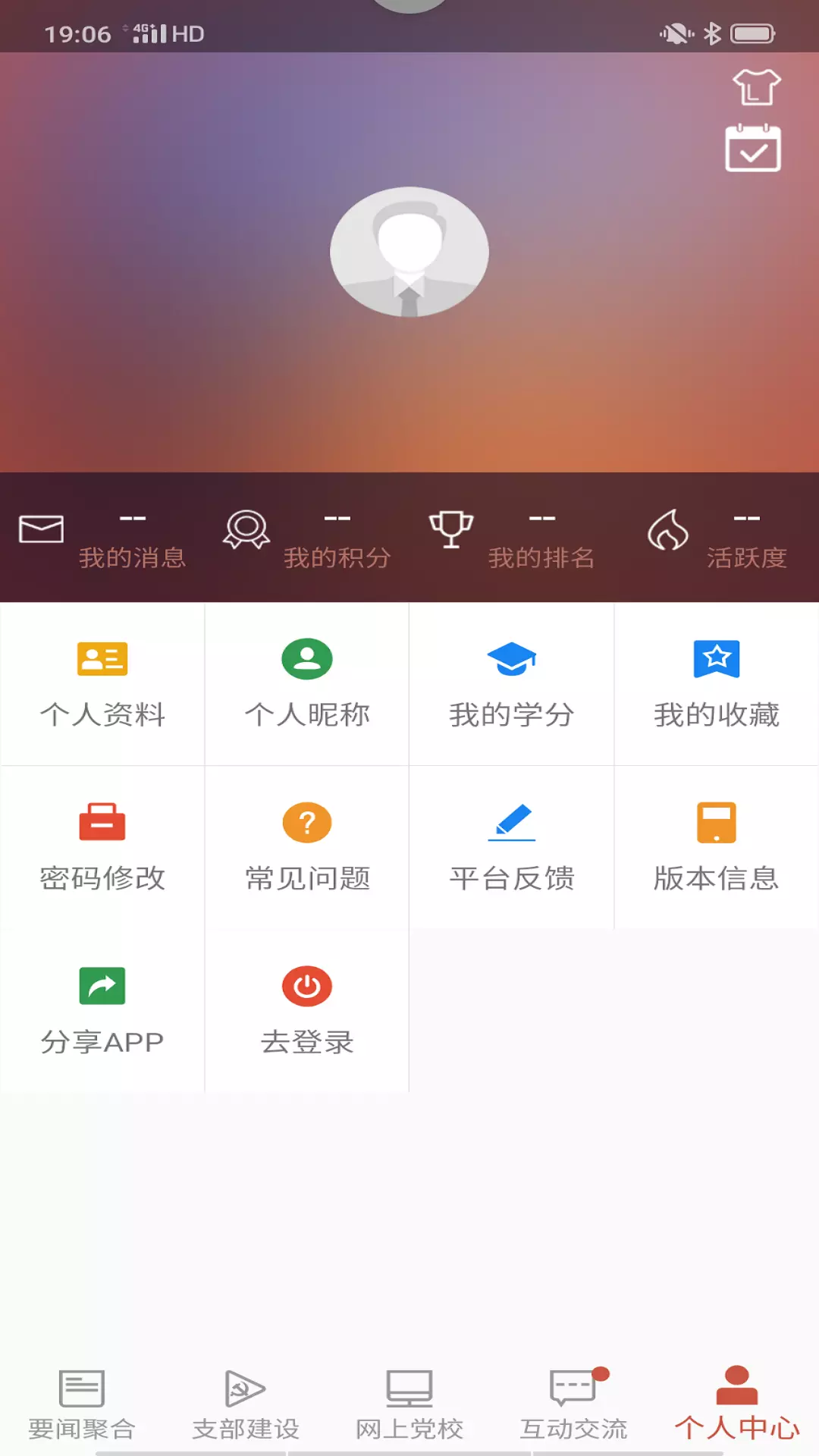Tap 去登录 to log in
Image resolution: width=819 pixels, height=1456 pixels.
[x=307, y=1012]
